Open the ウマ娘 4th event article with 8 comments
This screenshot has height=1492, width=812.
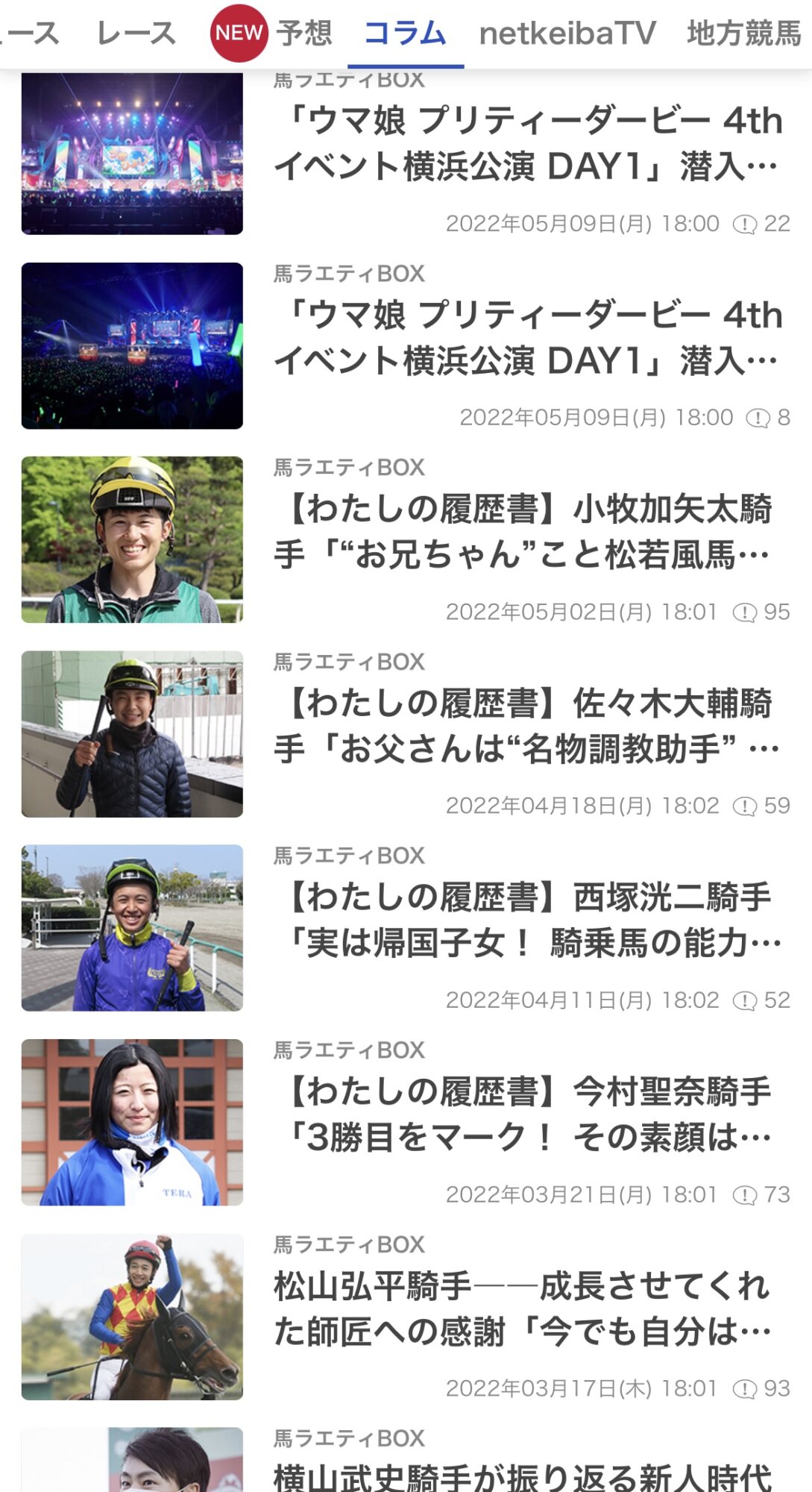pos(406,345)
